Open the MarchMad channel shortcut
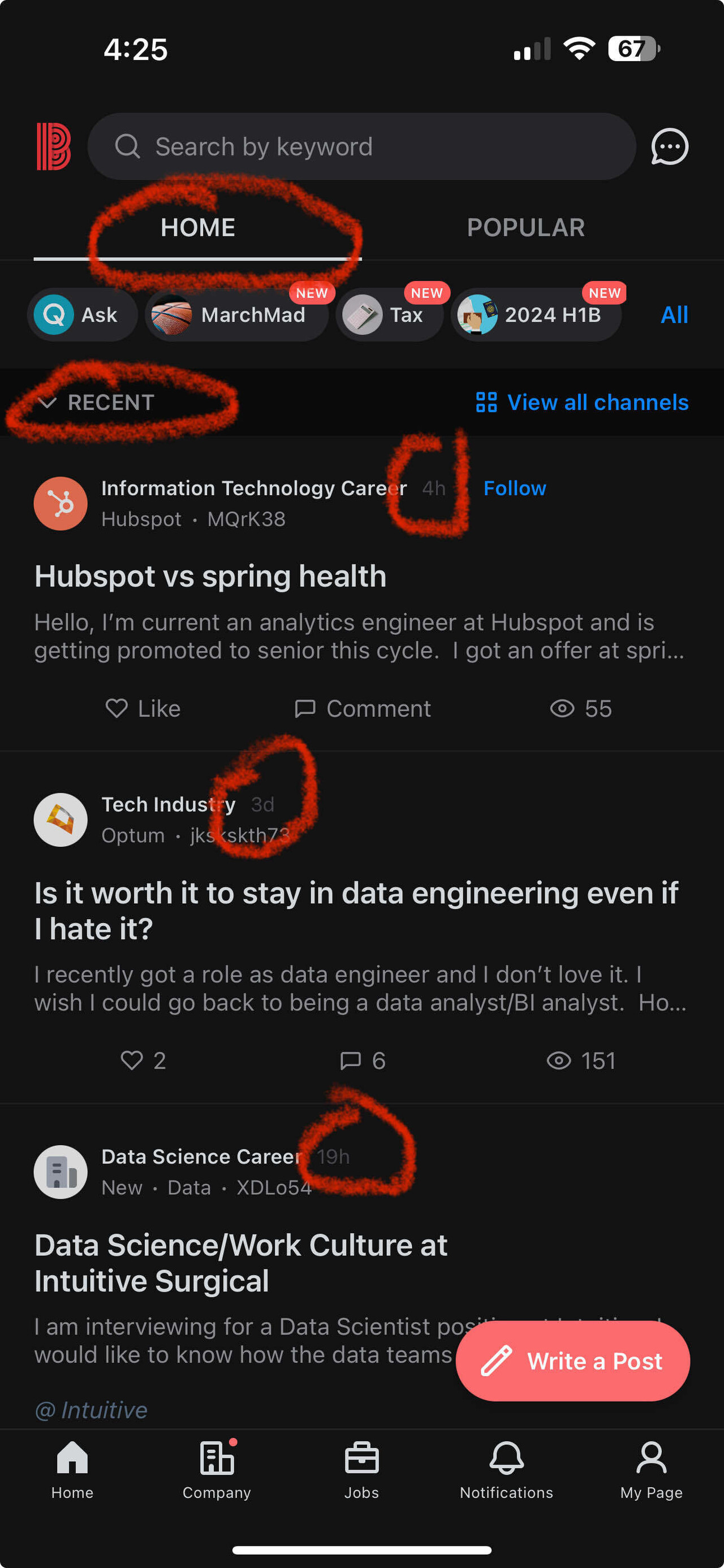Viewport: 724px width, 1568px height. click(236, 315)
